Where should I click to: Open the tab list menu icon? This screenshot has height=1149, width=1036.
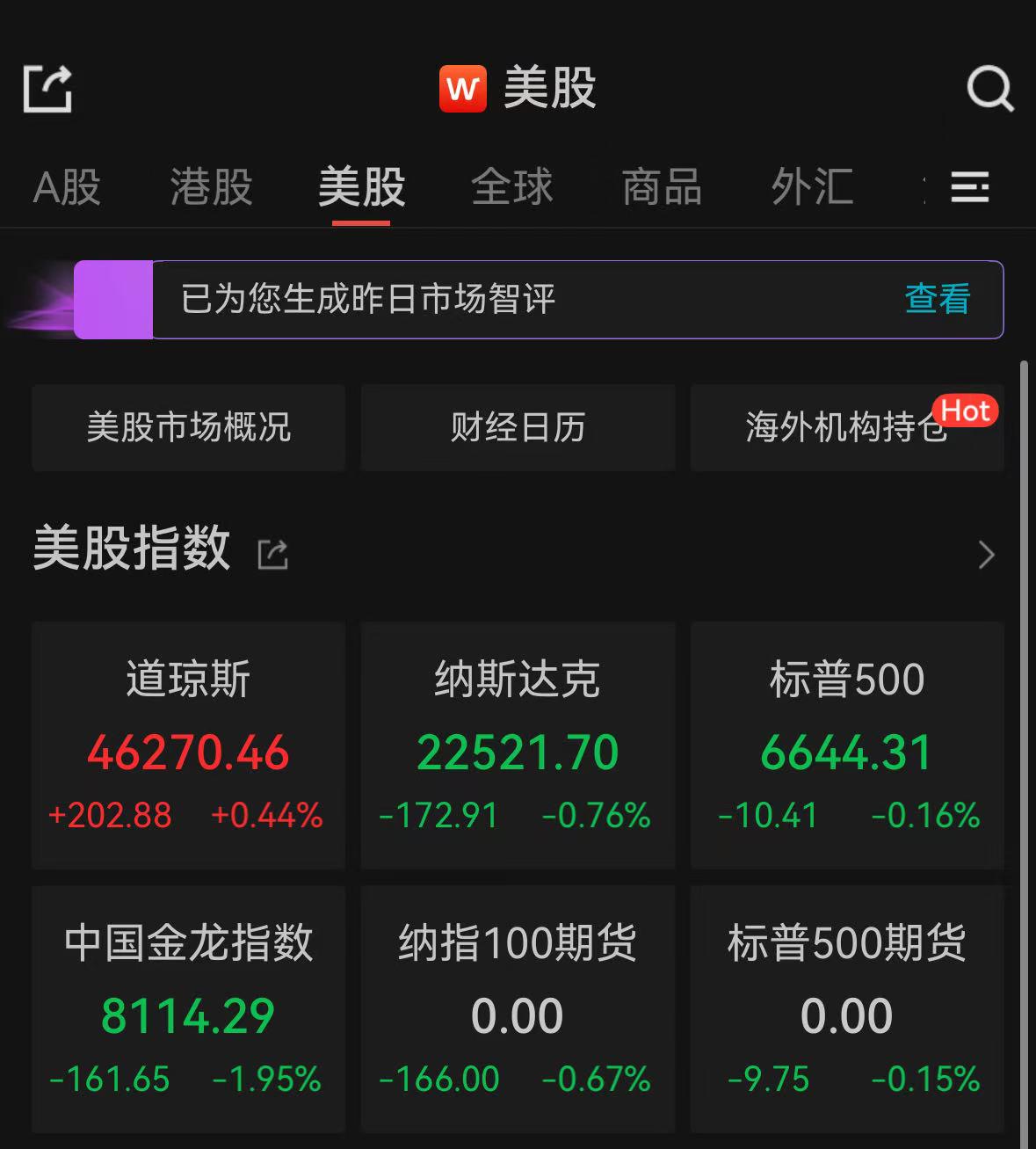(x=970, y=187)
